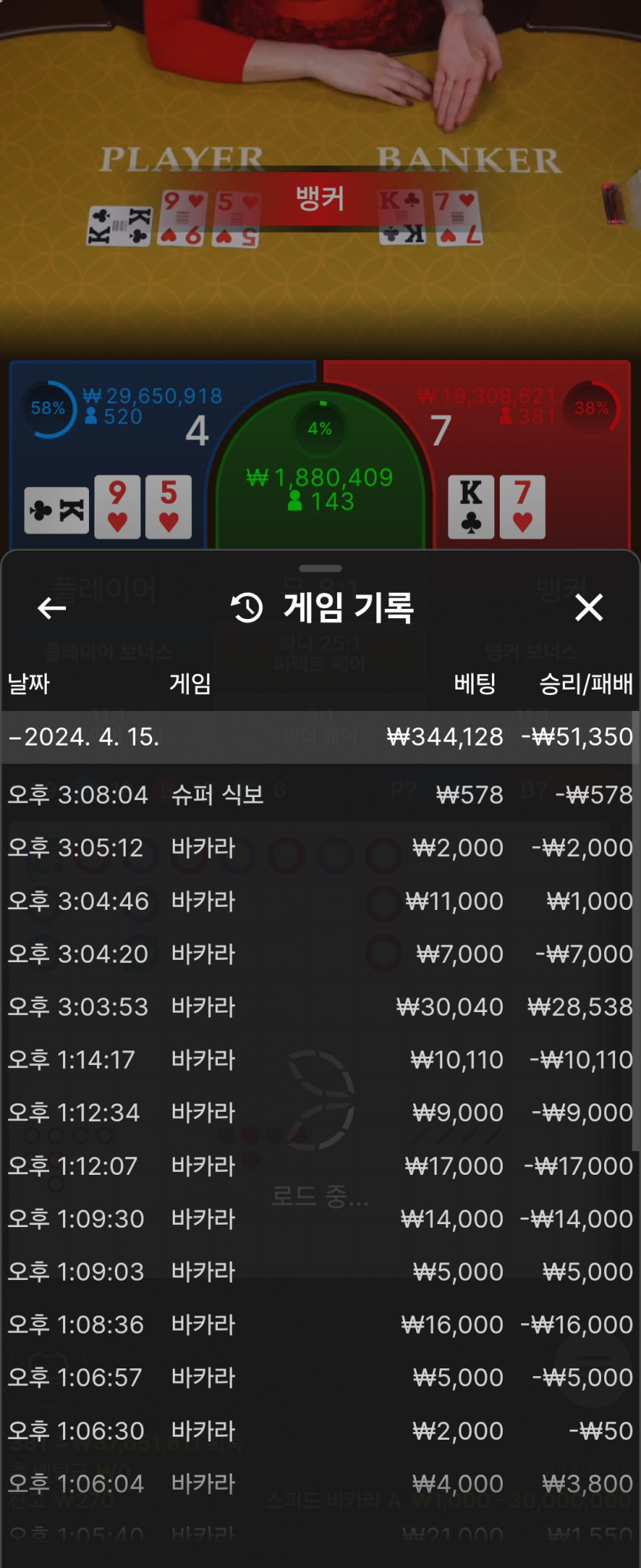View the 오후 1:09:03 바카라 round
The width and height of the screenshot is (641, 1568).
coord(319,1272)
